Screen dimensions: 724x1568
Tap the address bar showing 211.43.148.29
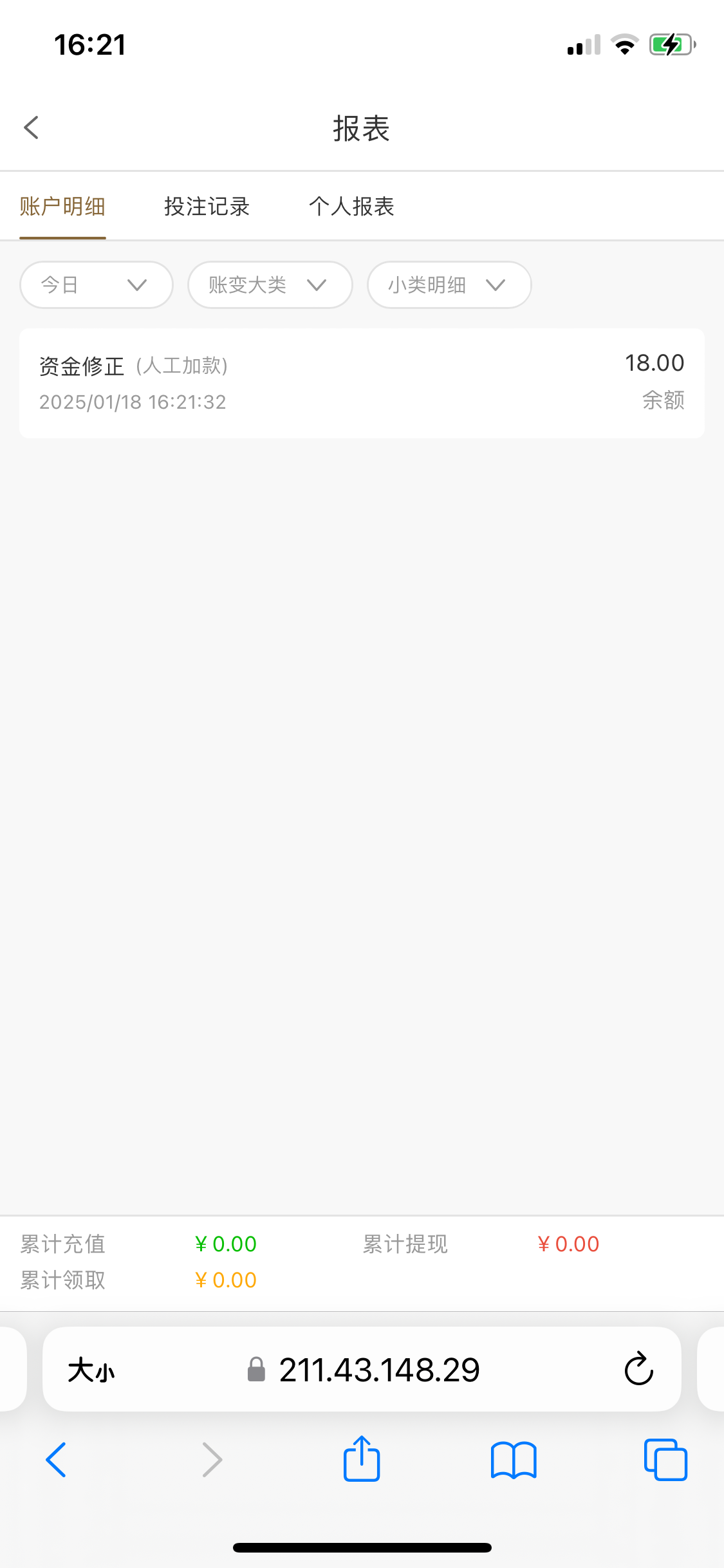click(x=362, y=1369)
